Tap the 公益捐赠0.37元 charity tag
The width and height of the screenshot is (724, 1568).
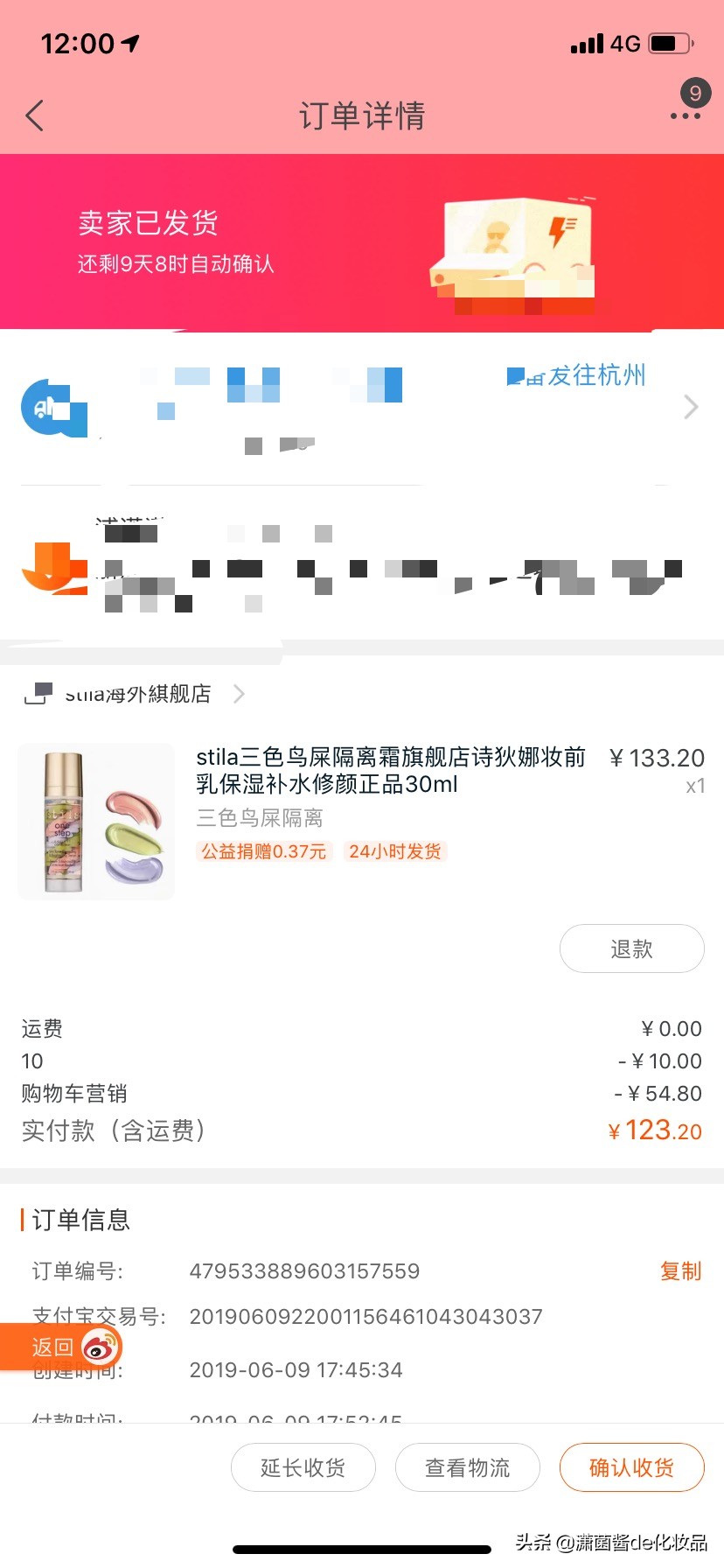pos(264,850)
